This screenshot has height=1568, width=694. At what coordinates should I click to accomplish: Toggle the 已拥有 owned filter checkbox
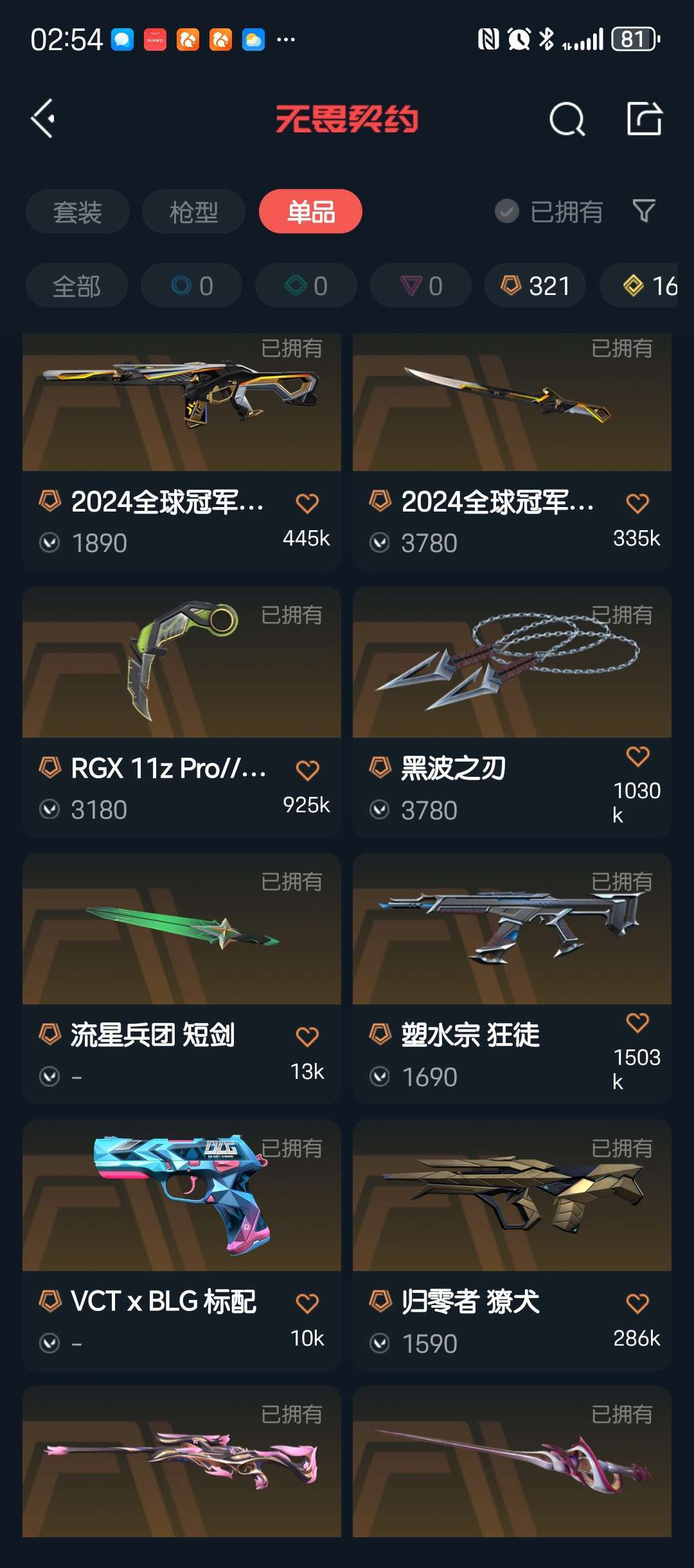click(x=507, y=211)
